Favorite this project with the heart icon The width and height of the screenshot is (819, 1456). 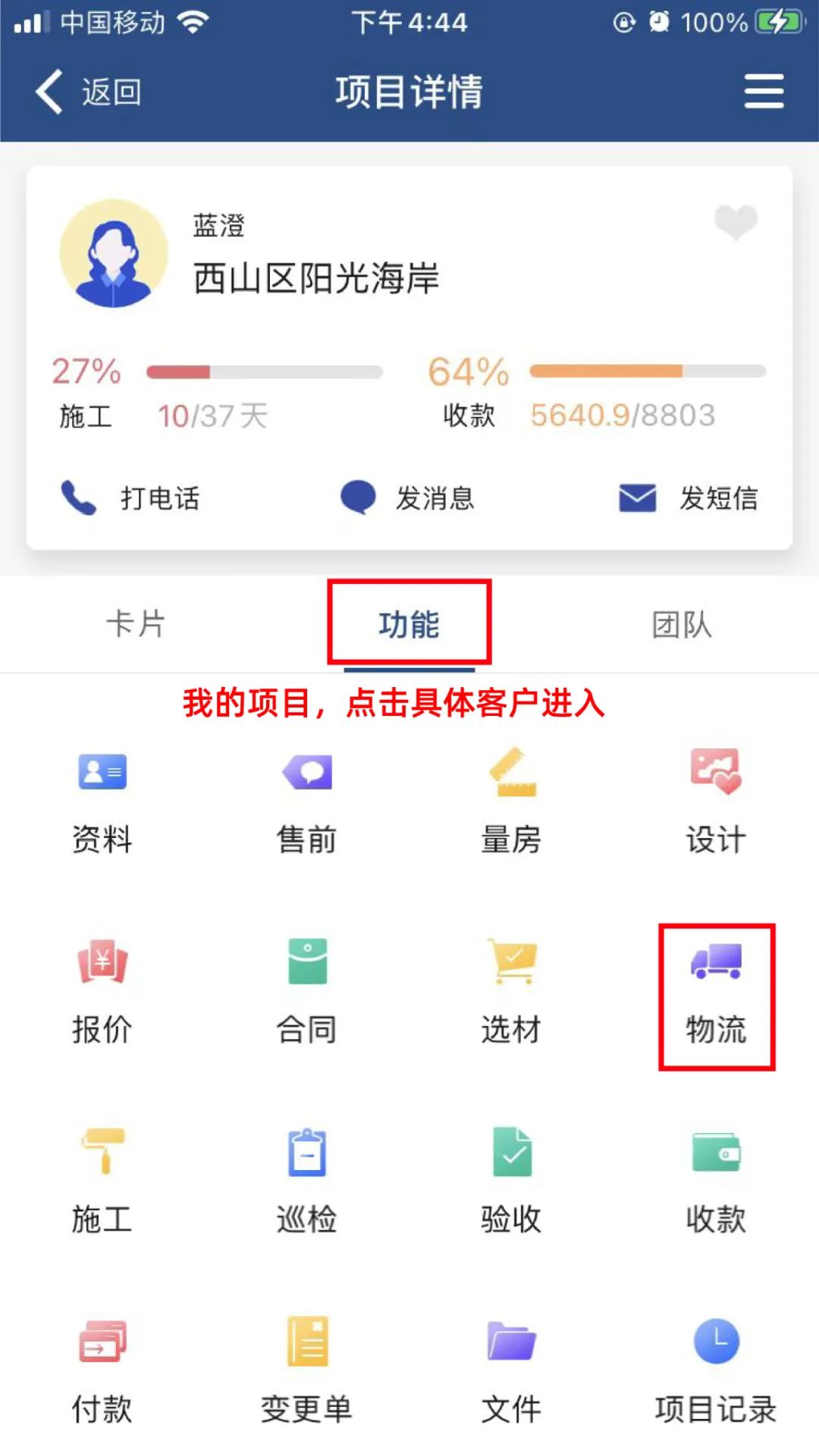coord(735,222)
